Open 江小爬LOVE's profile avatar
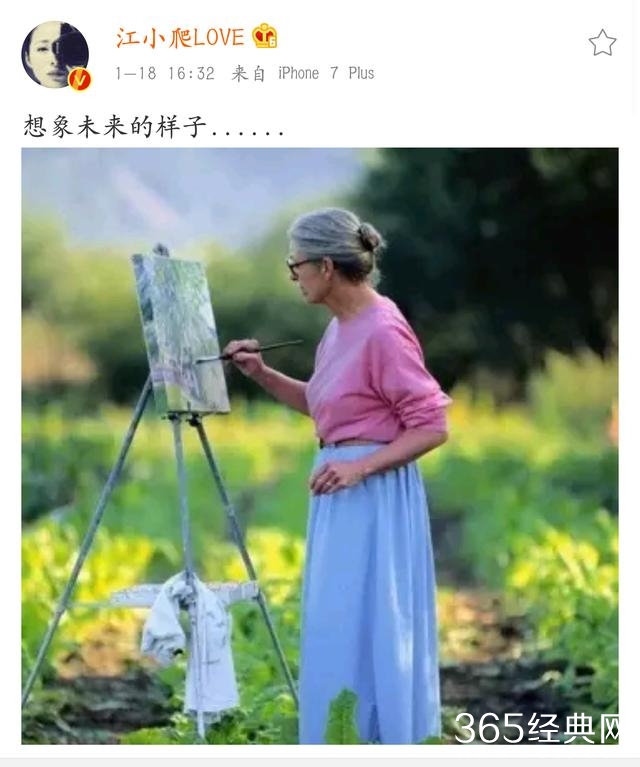The height and width of the screenshot is (767, 640). (55, 55)
